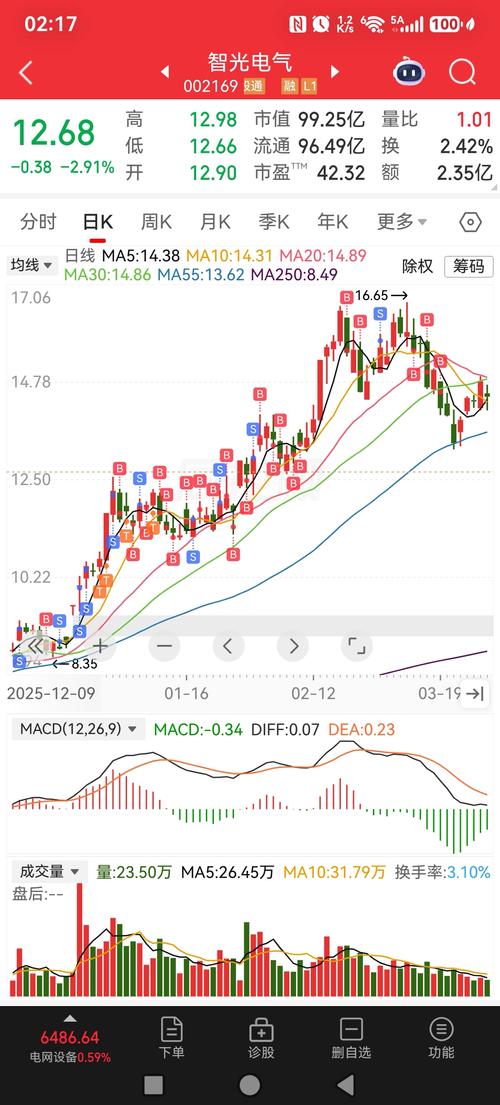
Task: Switch to the 季K tab
Action: point(274,222)
